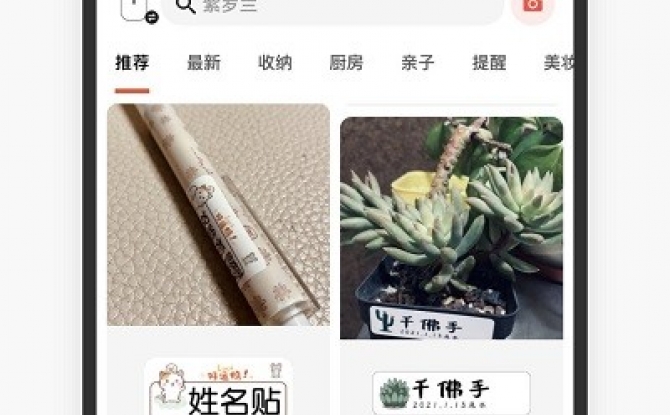The width and height of the screenshot is (670, 415).
Task: Go to the 厨房 tab
Action: (346, 63)
